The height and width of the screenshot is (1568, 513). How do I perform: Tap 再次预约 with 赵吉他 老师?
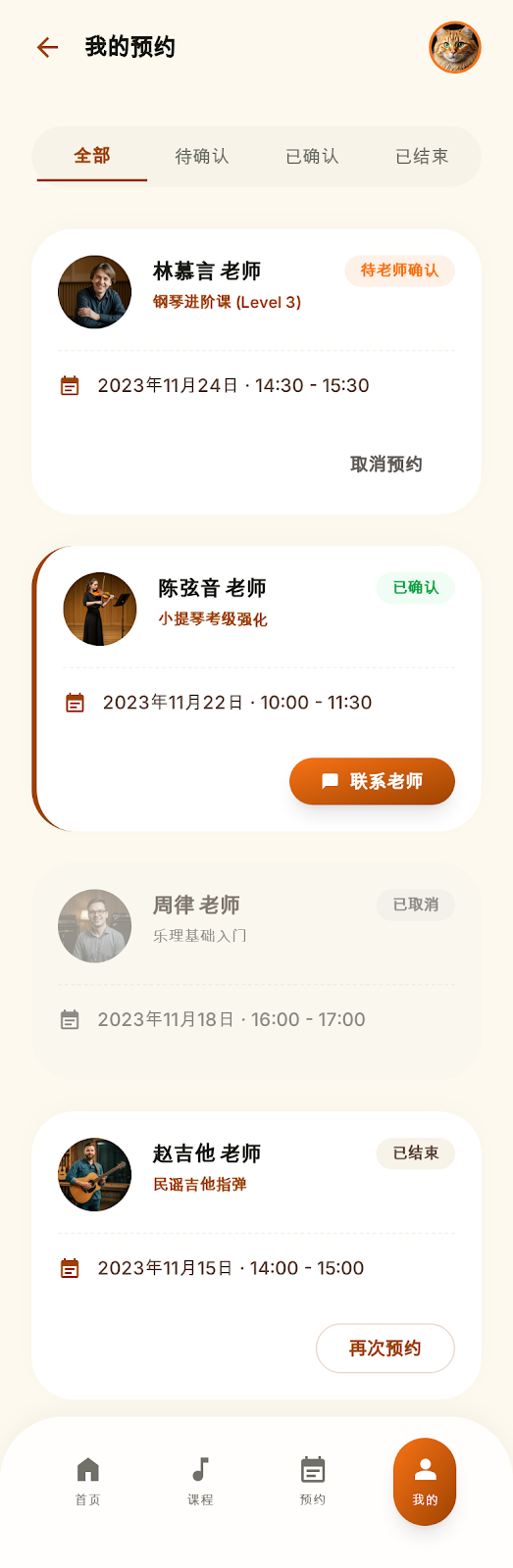pyautogui.click(x=385, y=1348)
